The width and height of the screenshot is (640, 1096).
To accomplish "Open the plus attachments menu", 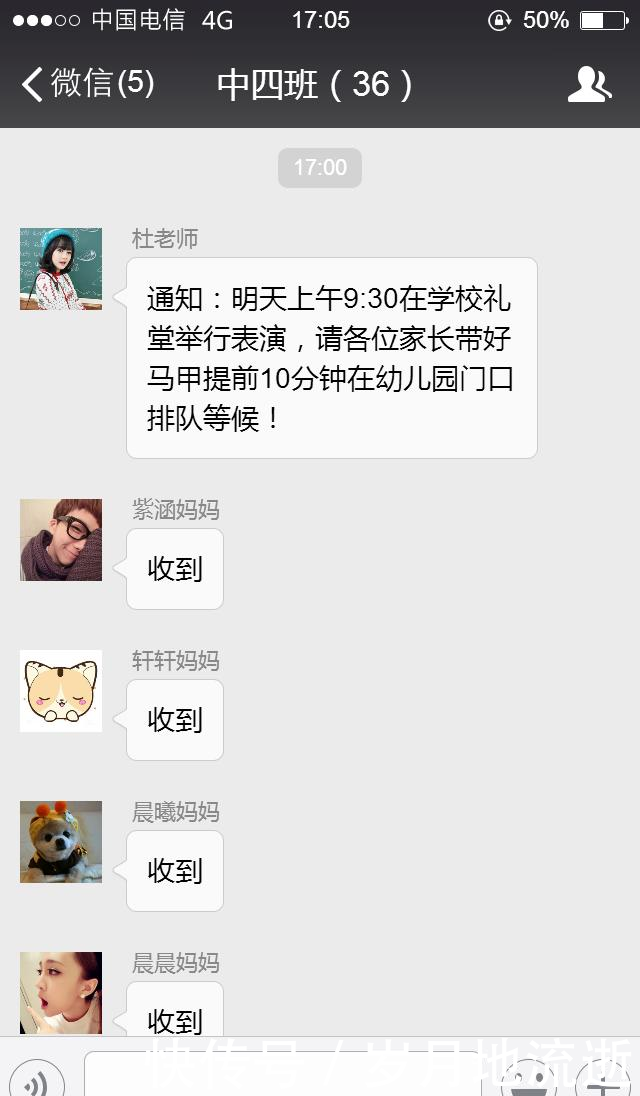I will pyautogui.click(x=606, y=1080).
